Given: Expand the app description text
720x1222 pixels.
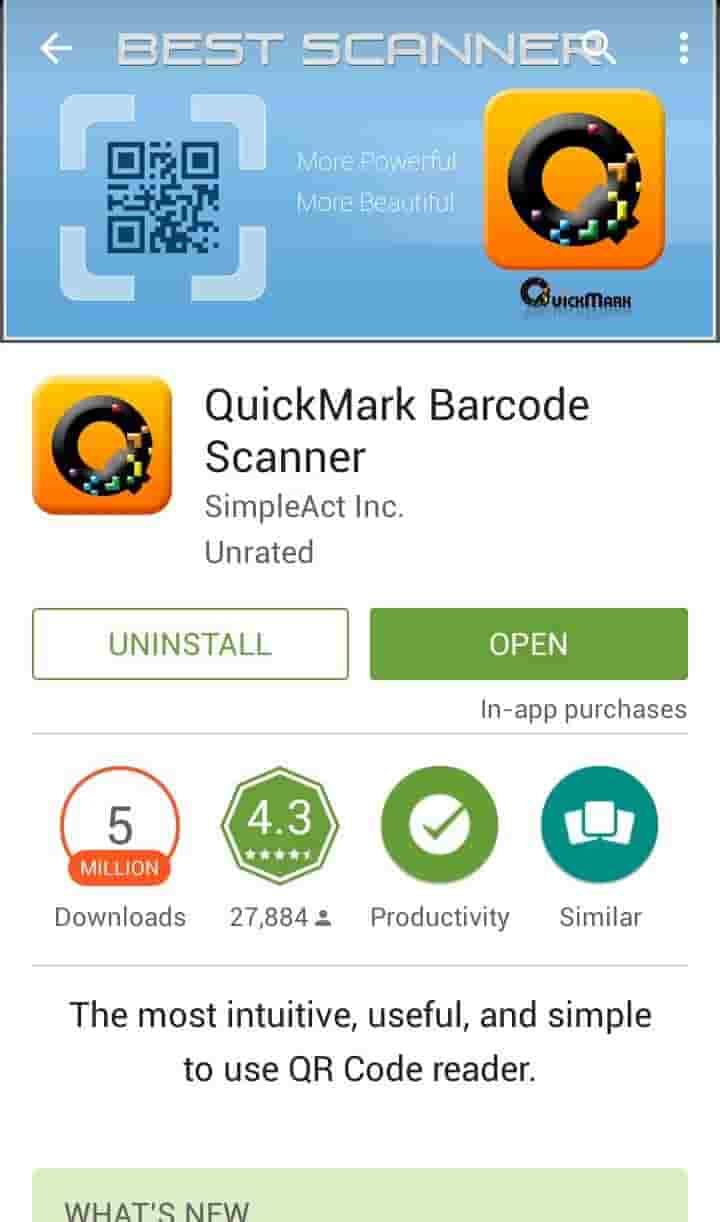Looking at the screenshot, I should coord(360,1042).
